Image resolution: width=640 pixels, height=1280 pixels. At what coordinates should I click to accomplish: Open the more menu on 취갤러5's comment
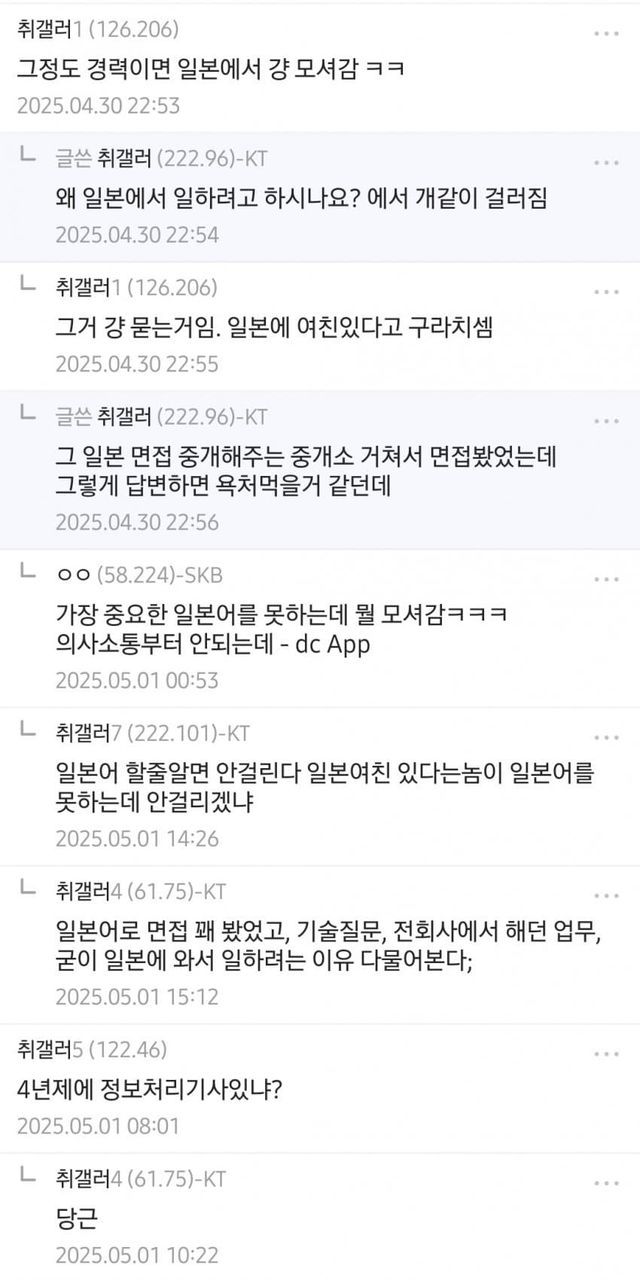coord(606,1053)
